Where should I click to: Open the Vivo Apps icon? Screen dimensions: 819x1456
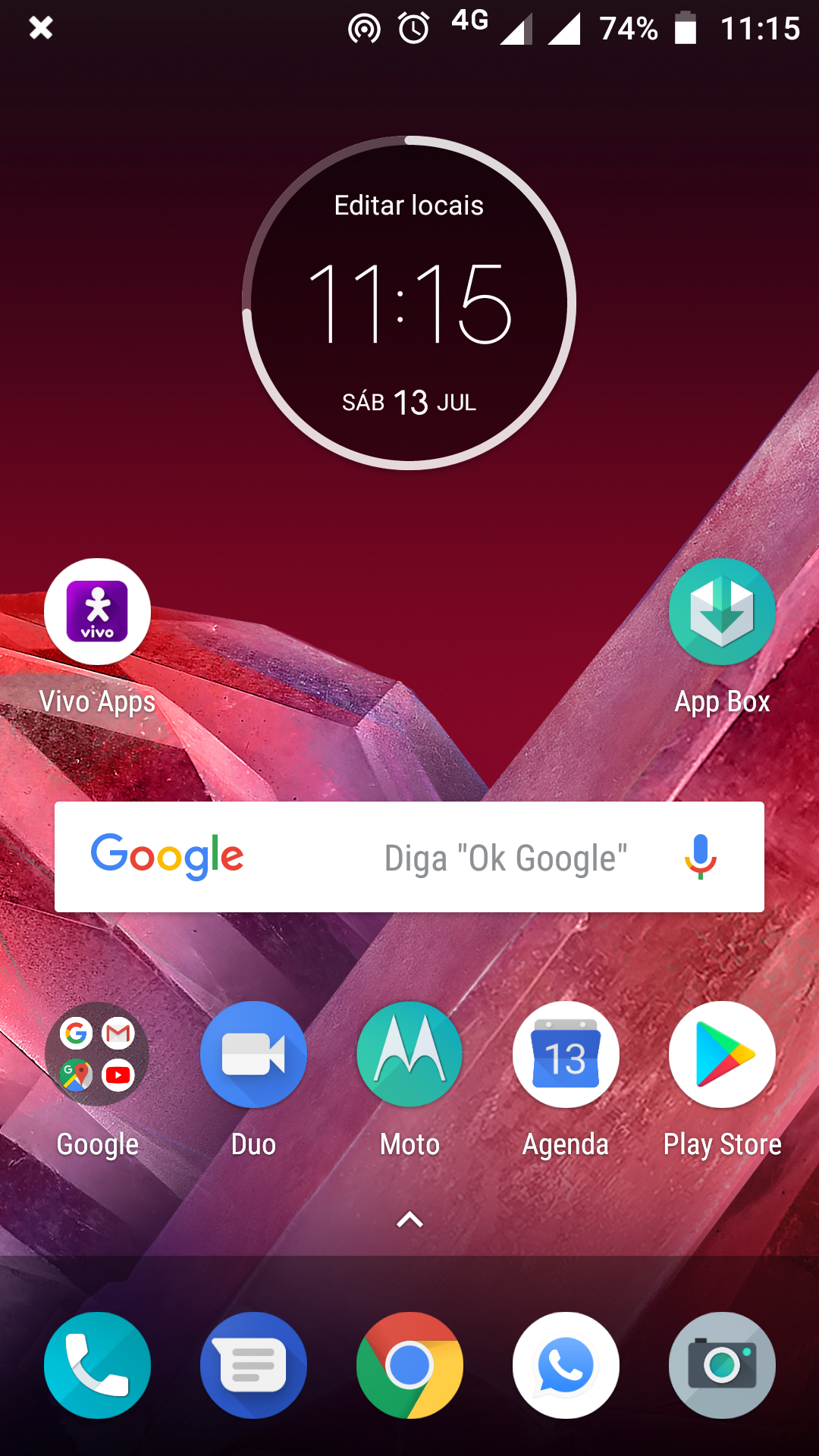(97, 611)
